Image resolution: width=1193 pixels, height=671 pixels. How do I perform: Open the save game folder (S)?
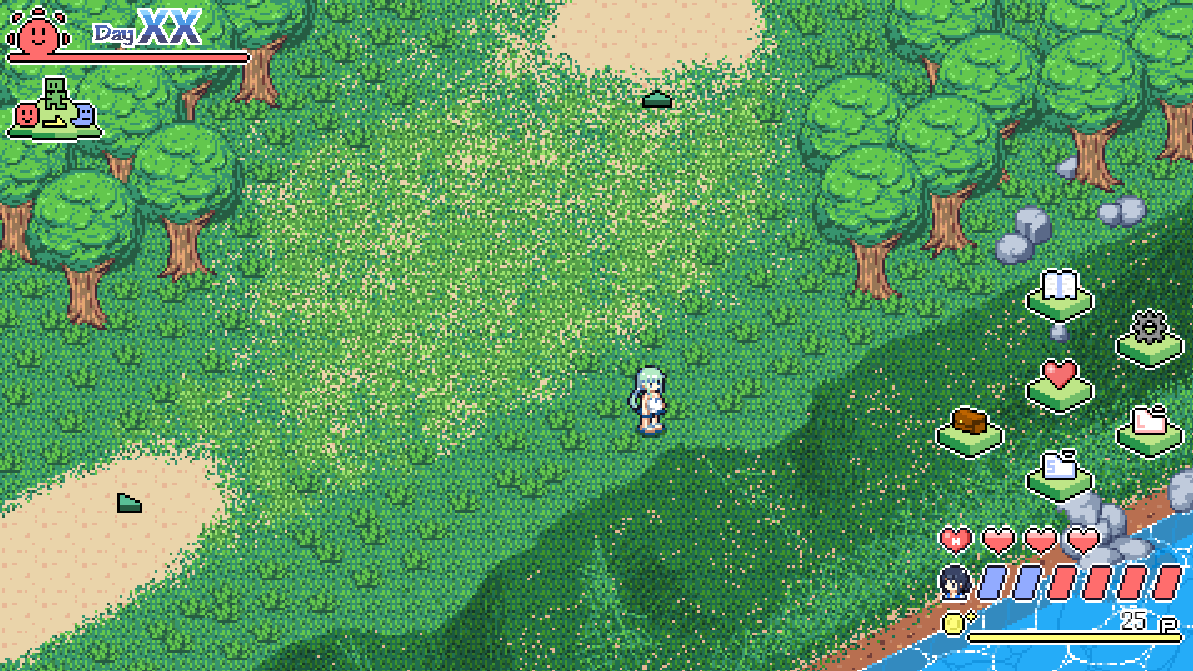coord(1059,470)
